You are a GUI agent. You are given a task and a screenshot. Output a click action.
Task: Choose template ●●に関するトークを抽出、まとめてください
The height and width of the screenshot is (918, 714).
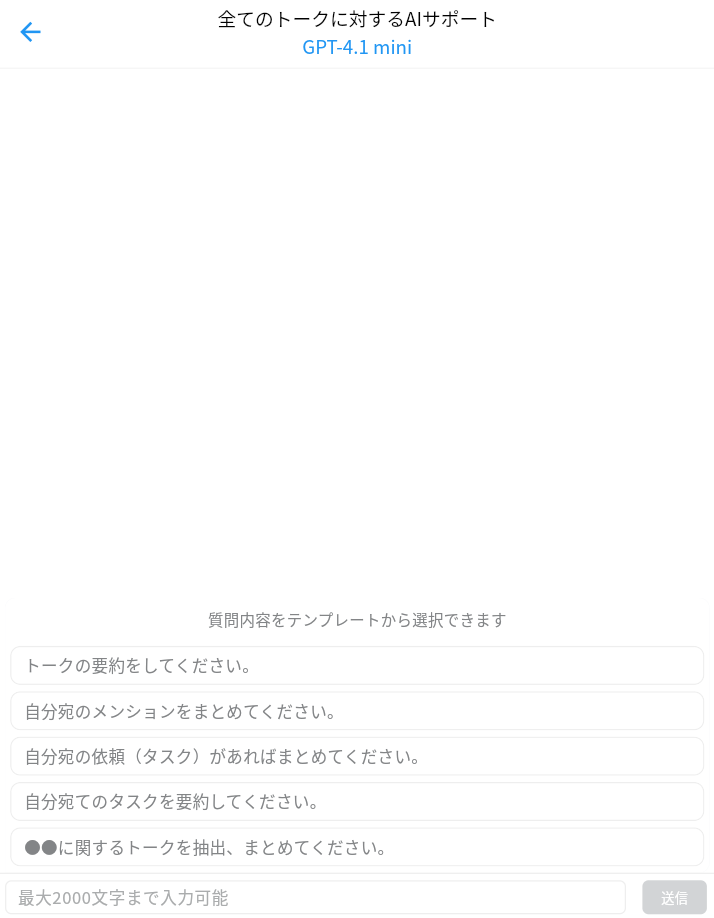(357, 847)
